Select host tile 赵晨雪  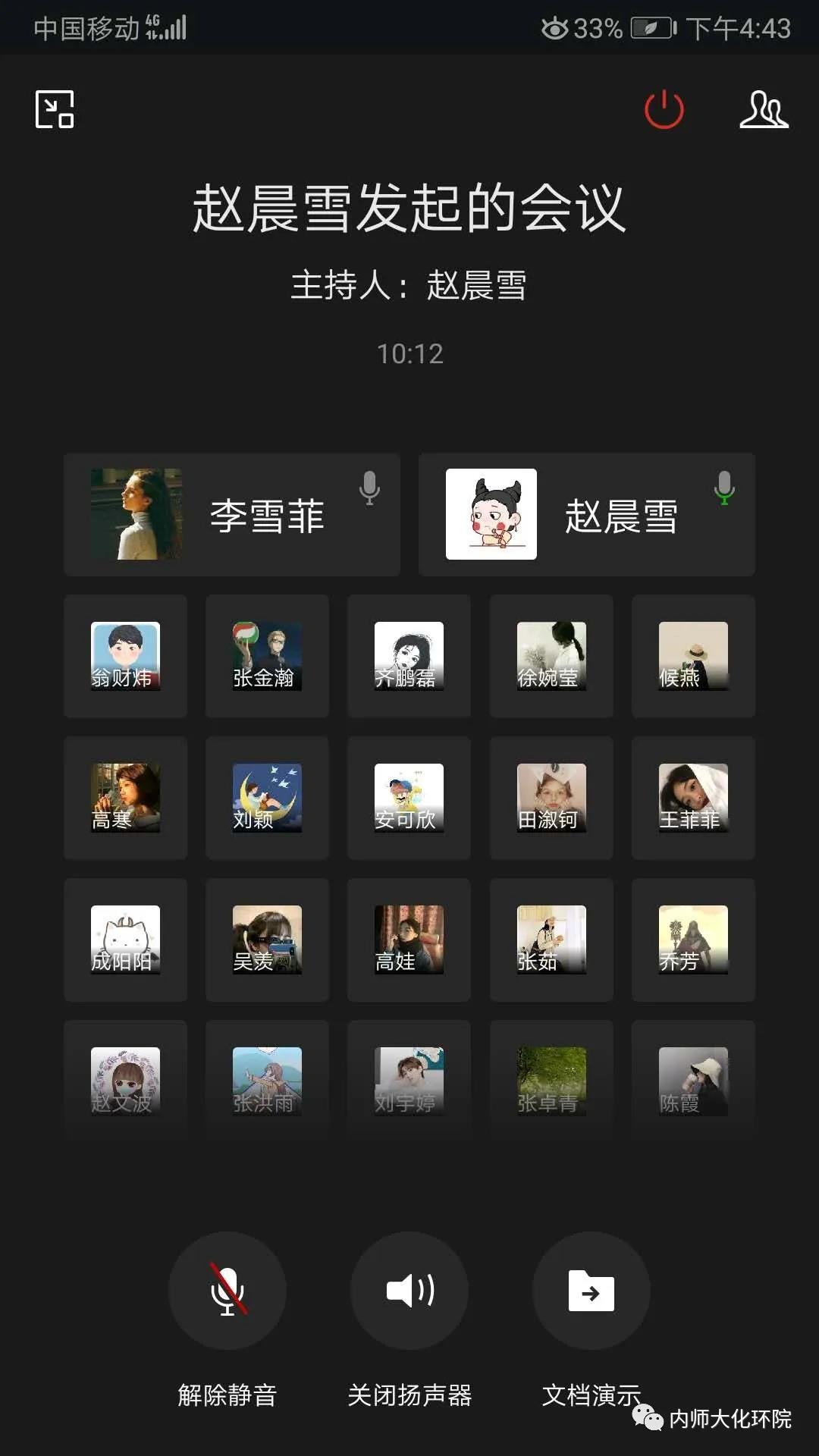click(586, 515)
